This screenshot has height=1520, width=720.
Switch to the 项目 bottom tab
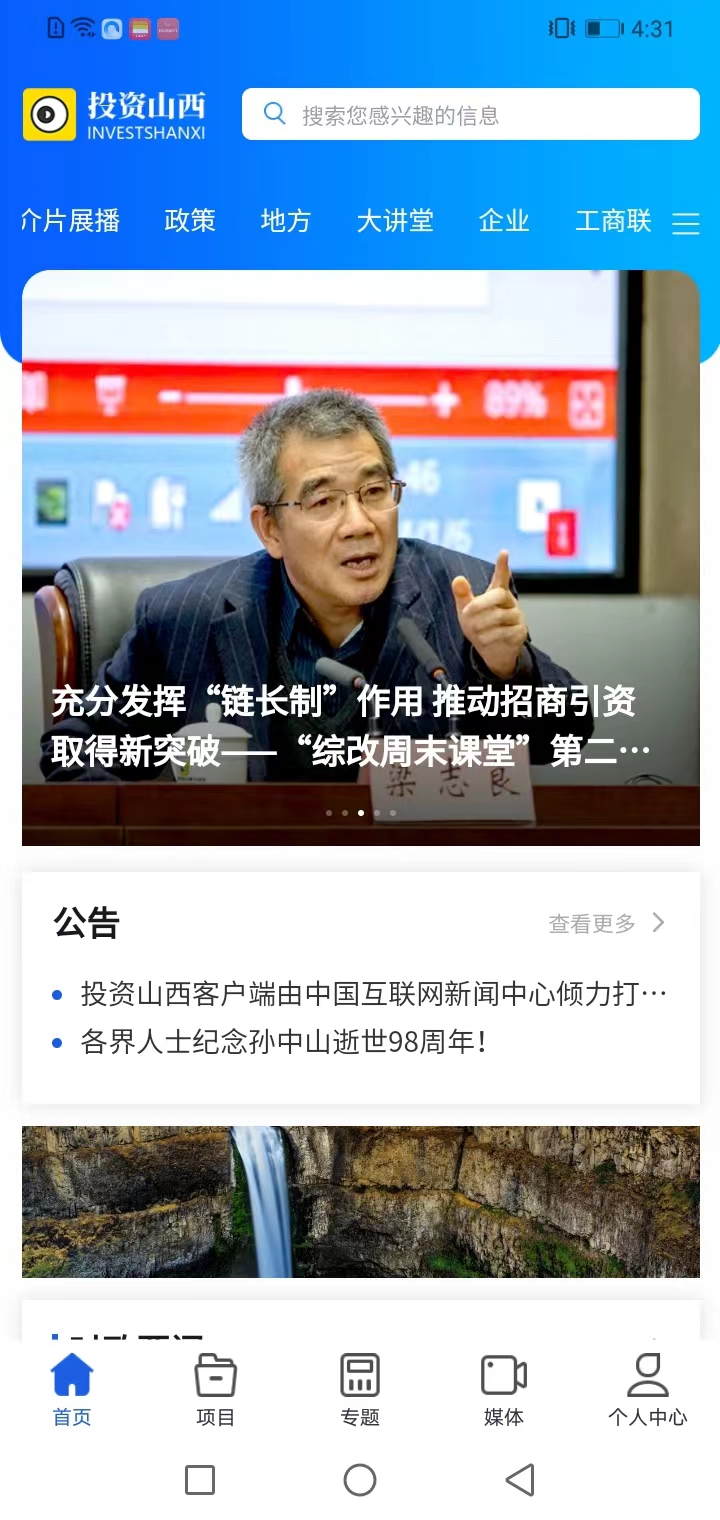[x=215, y=1390]
